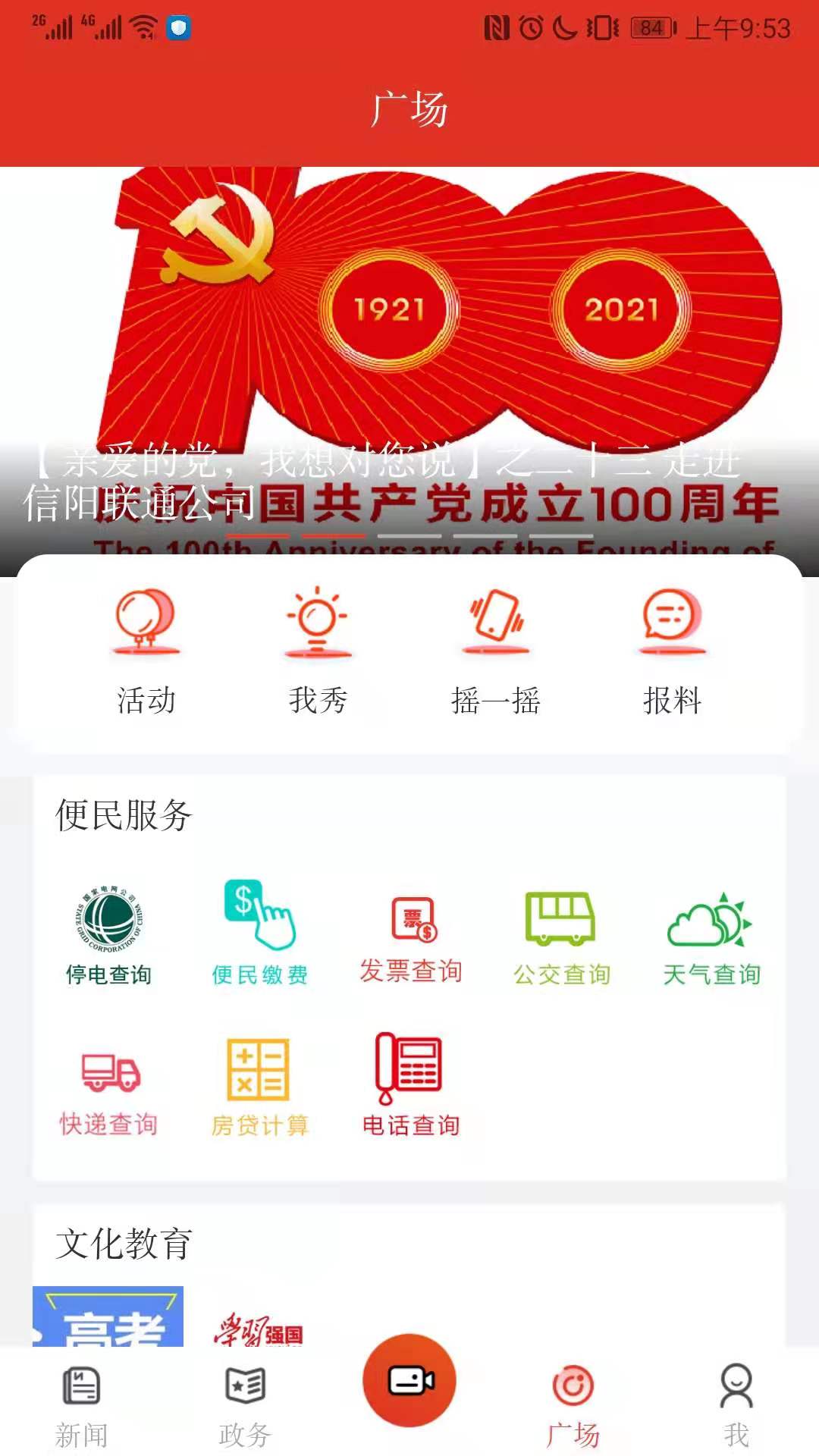Switch to the 新闻 news tab
Viewport: 819px width, 1456px height.
coord(81,1407)
